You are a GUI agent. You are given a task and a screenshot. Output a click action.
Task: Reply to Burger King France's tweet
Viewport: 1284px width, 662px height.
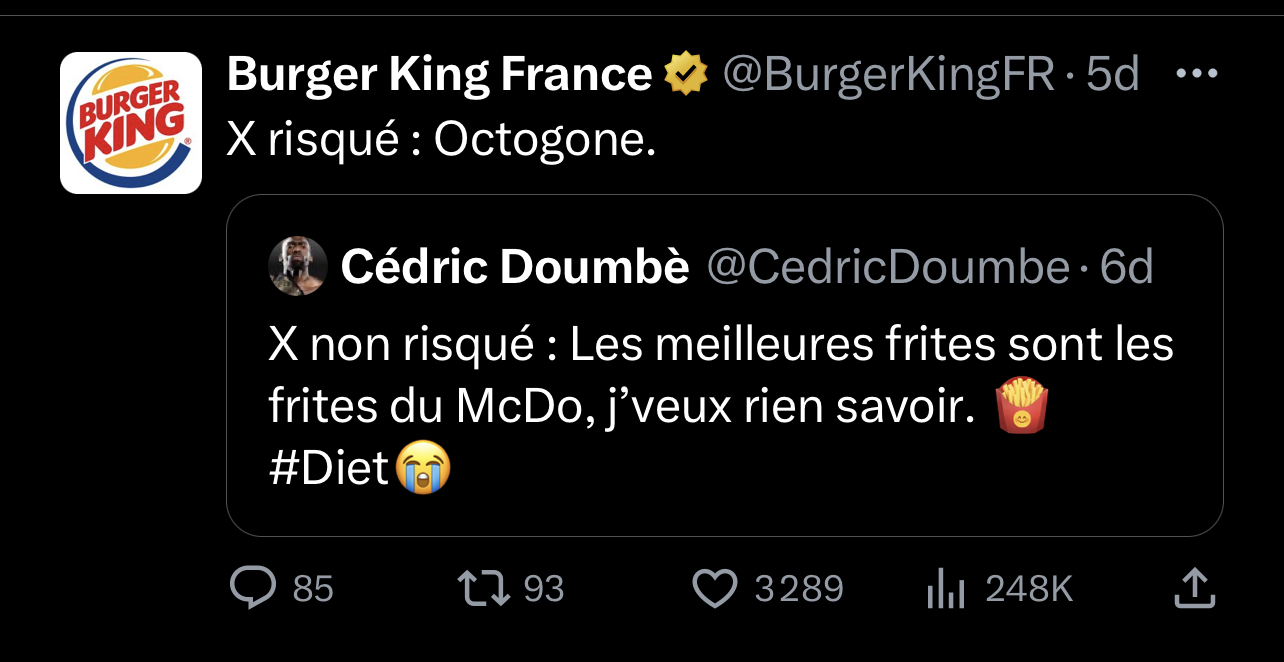pyautogui.click(x=253, y=589)
